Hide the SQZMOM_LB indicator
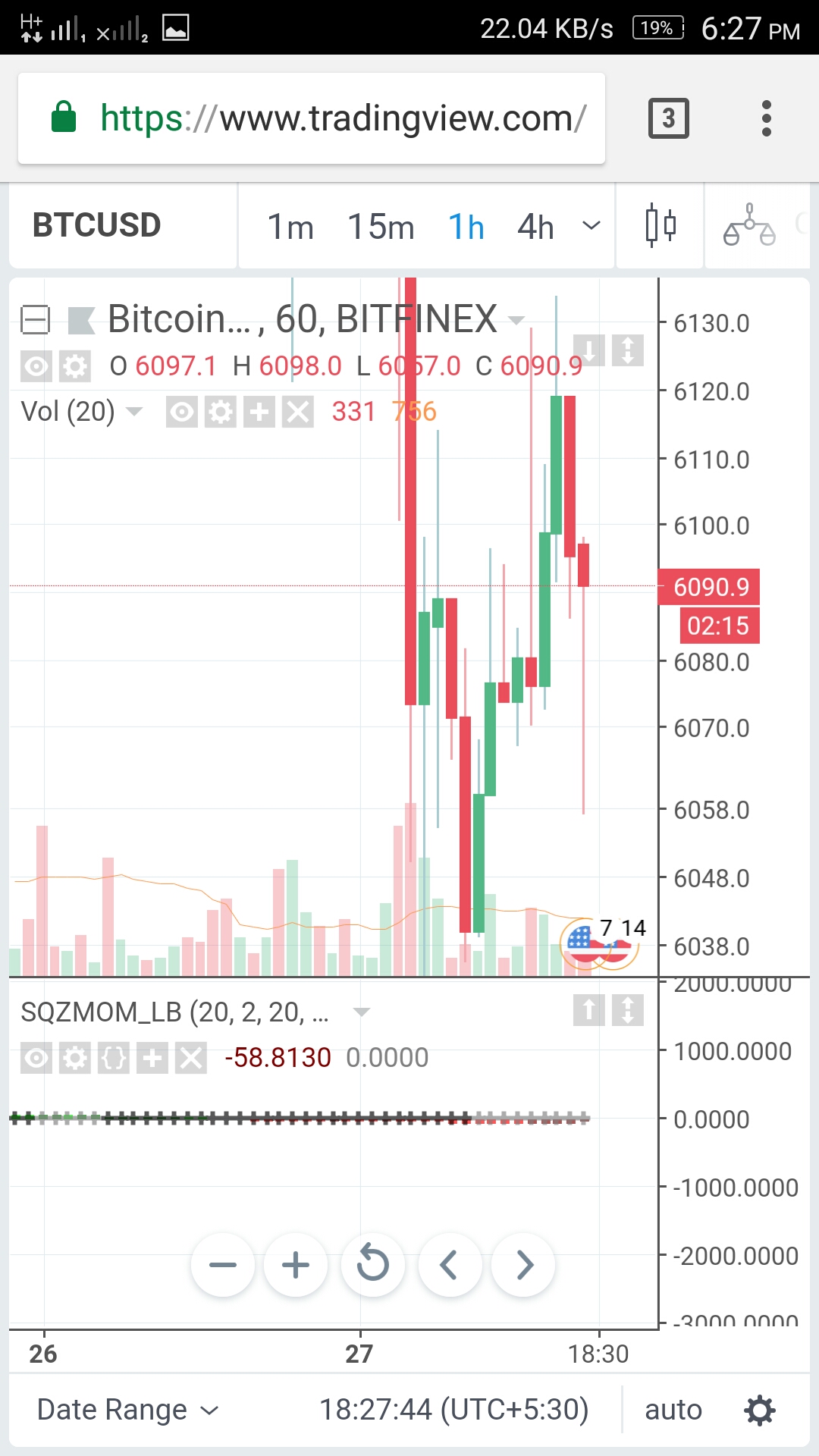 pyautogui.click(x=36, y=1058)
